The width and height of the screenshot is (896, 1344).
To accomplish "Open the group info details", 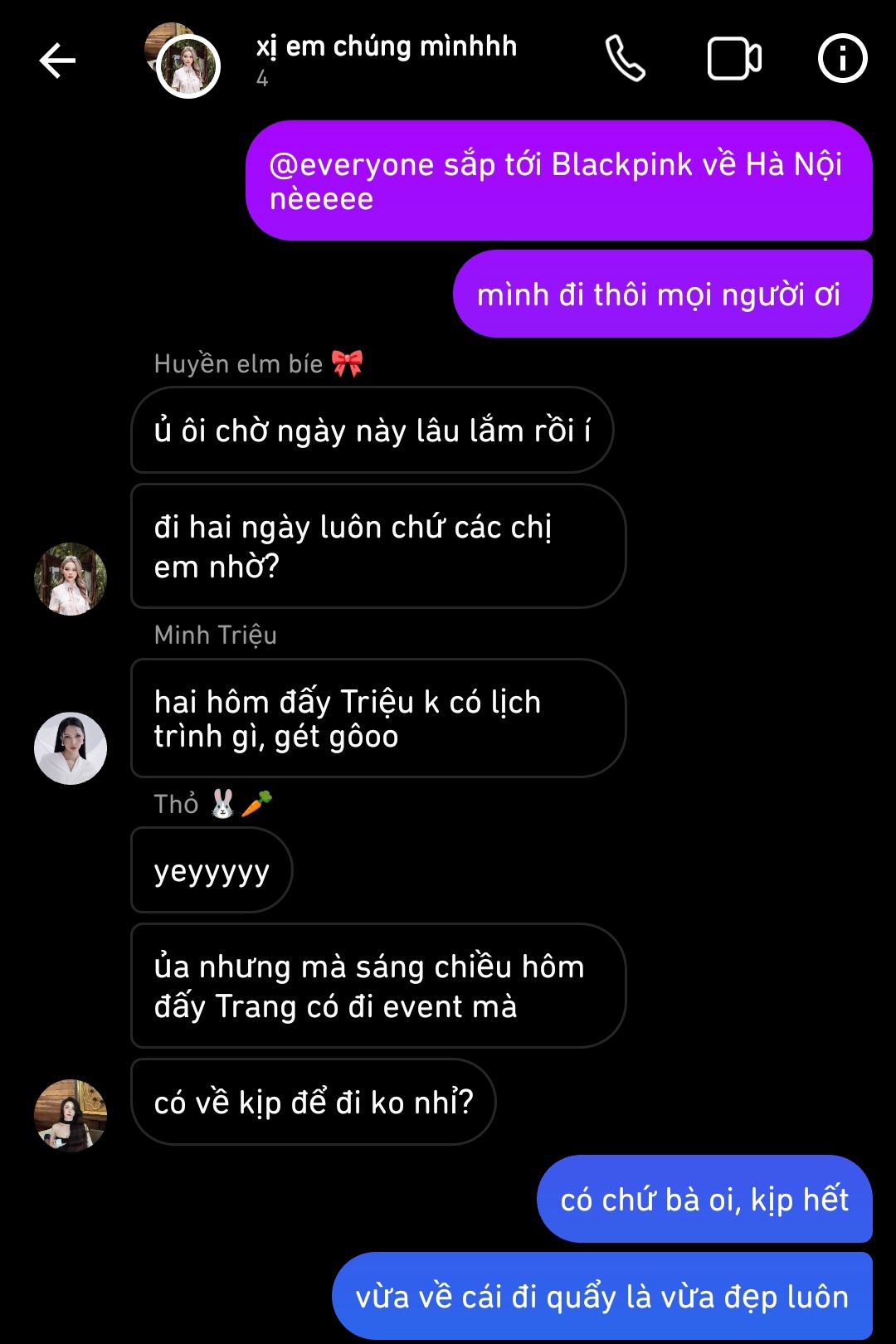I will pyautogui.click(x=842, y=59).
